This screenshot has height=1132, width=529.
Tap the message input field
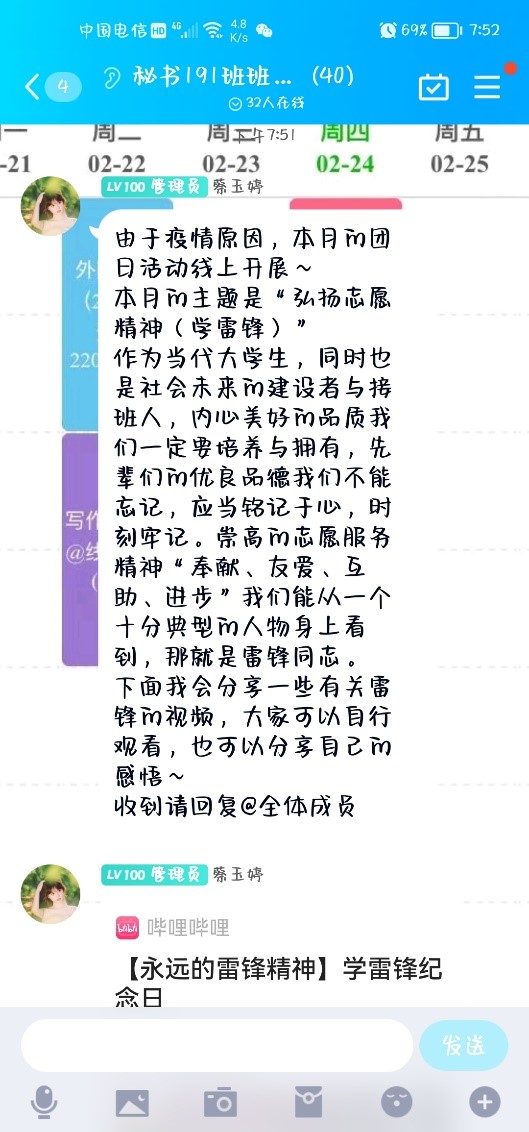point(217,1045)
